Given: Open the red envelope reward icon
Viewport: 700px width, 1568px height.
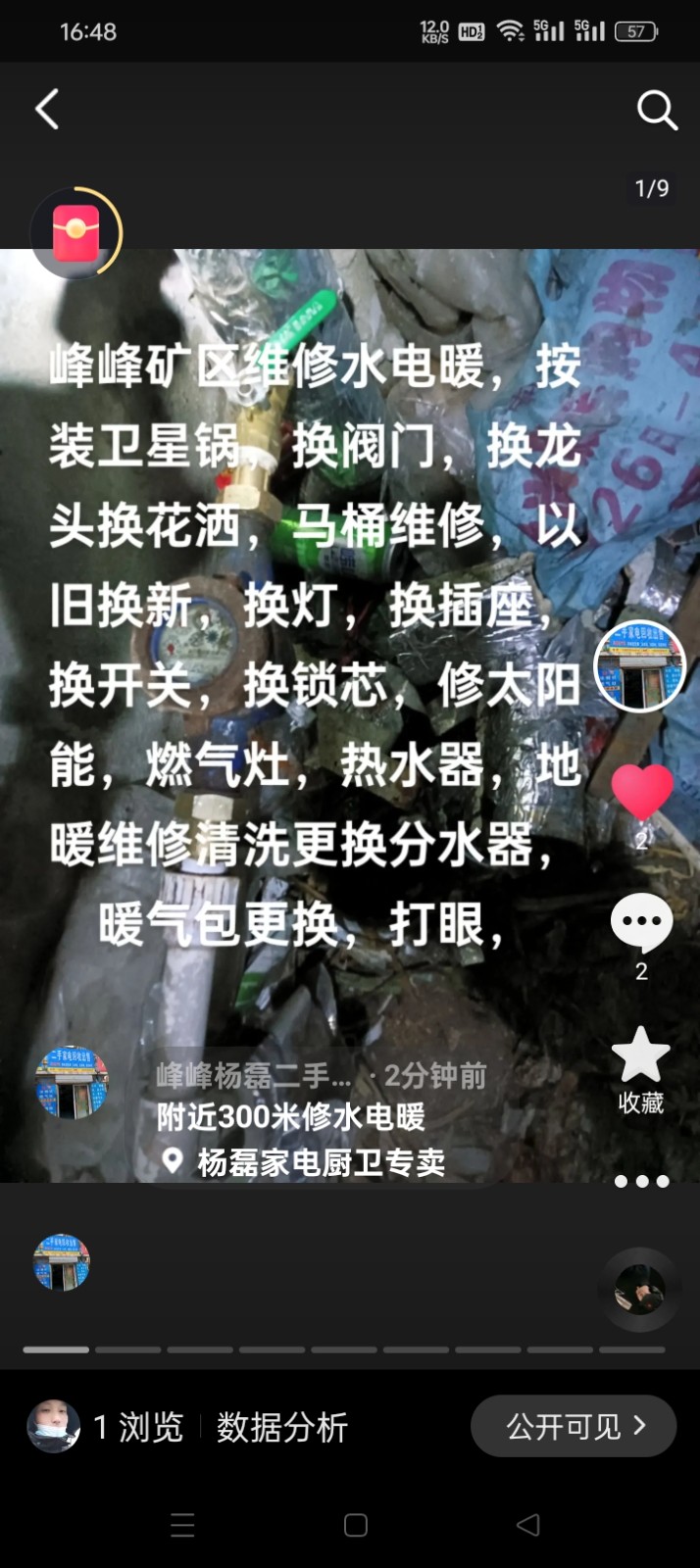Looking at the screenshot, I should click(x=76, y=233).
